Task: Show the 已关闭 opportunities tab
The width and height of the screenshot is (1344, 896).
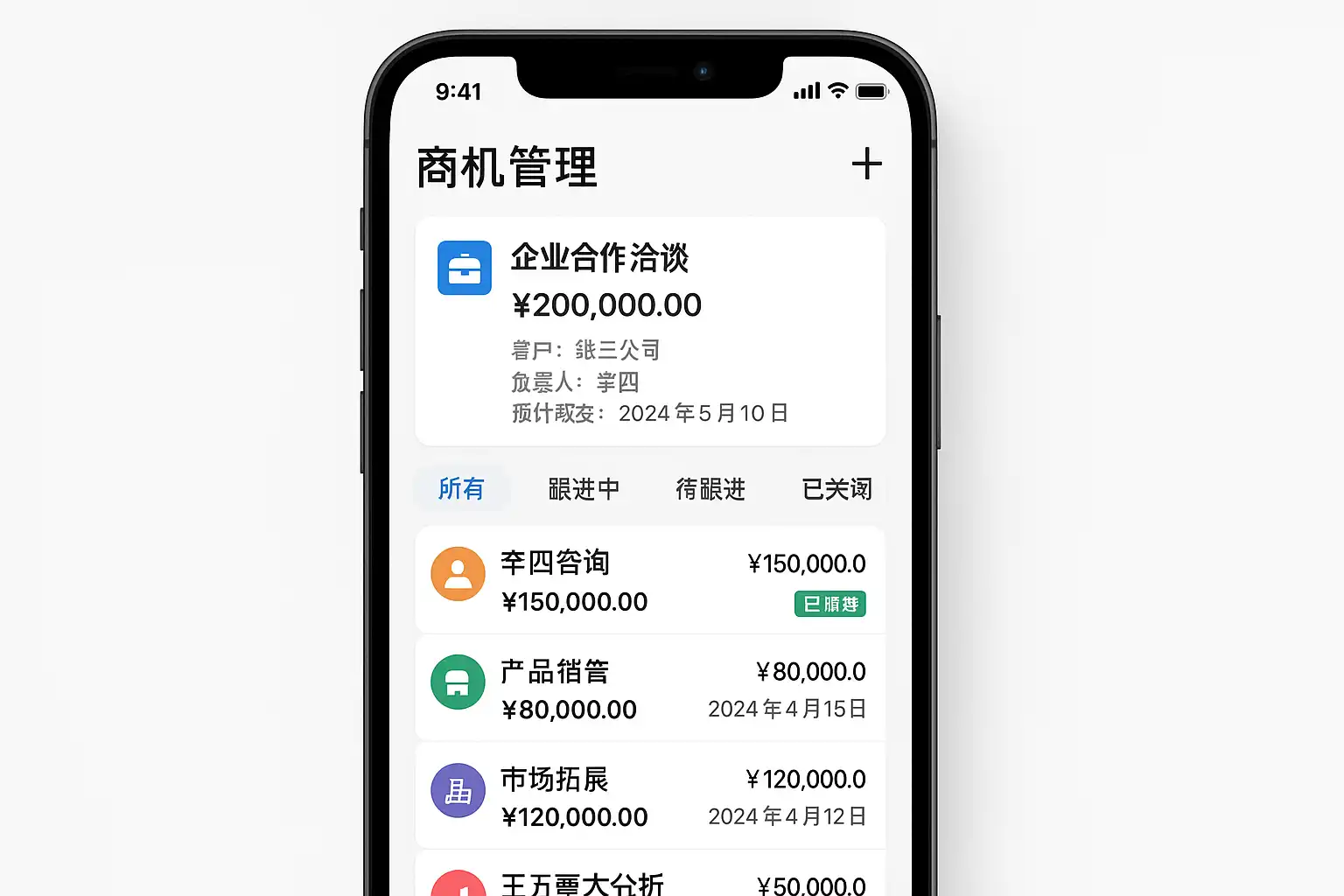Action: (836, 488)
